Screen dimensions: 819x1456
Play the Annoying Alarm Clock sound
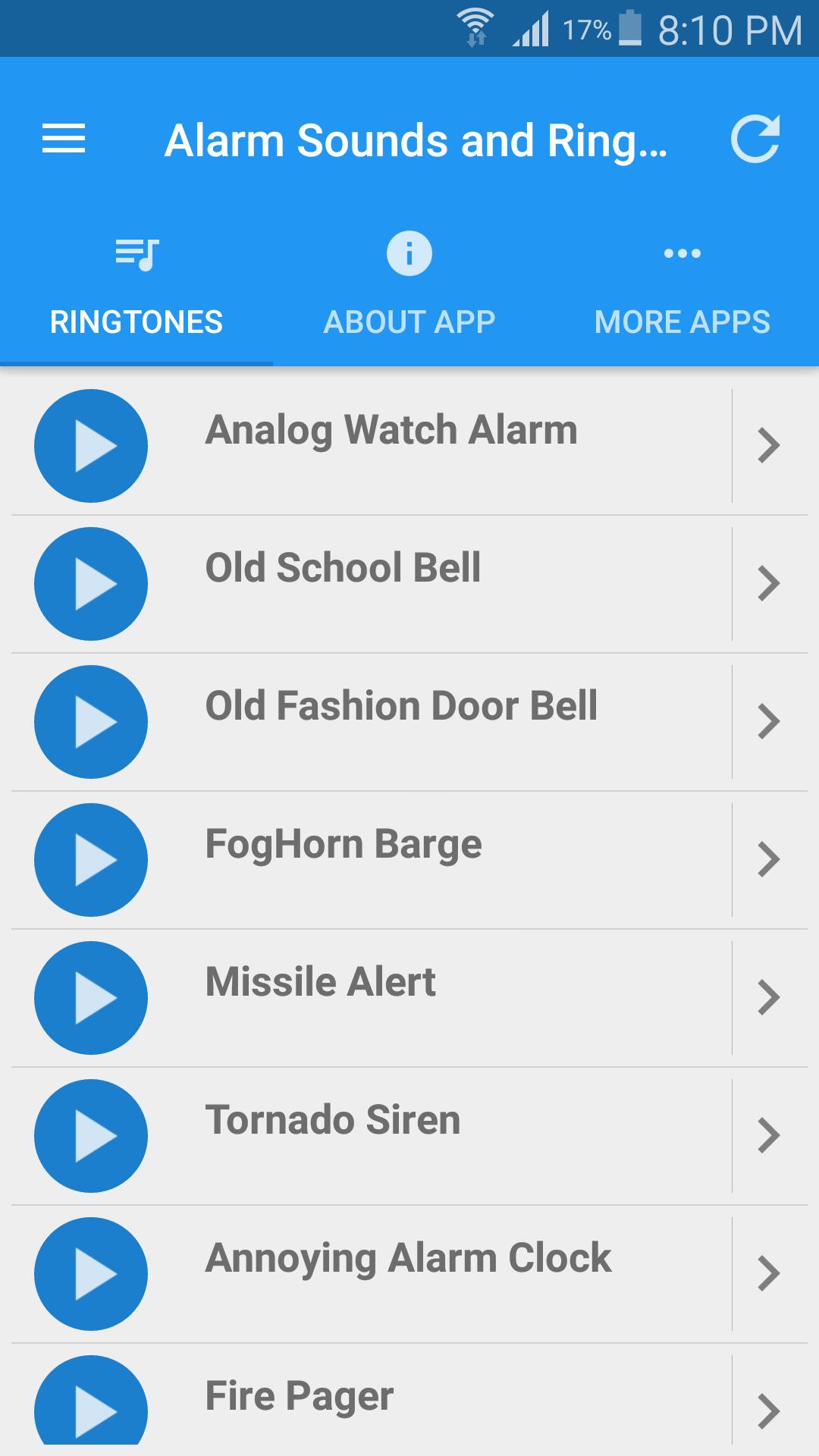91,1274
